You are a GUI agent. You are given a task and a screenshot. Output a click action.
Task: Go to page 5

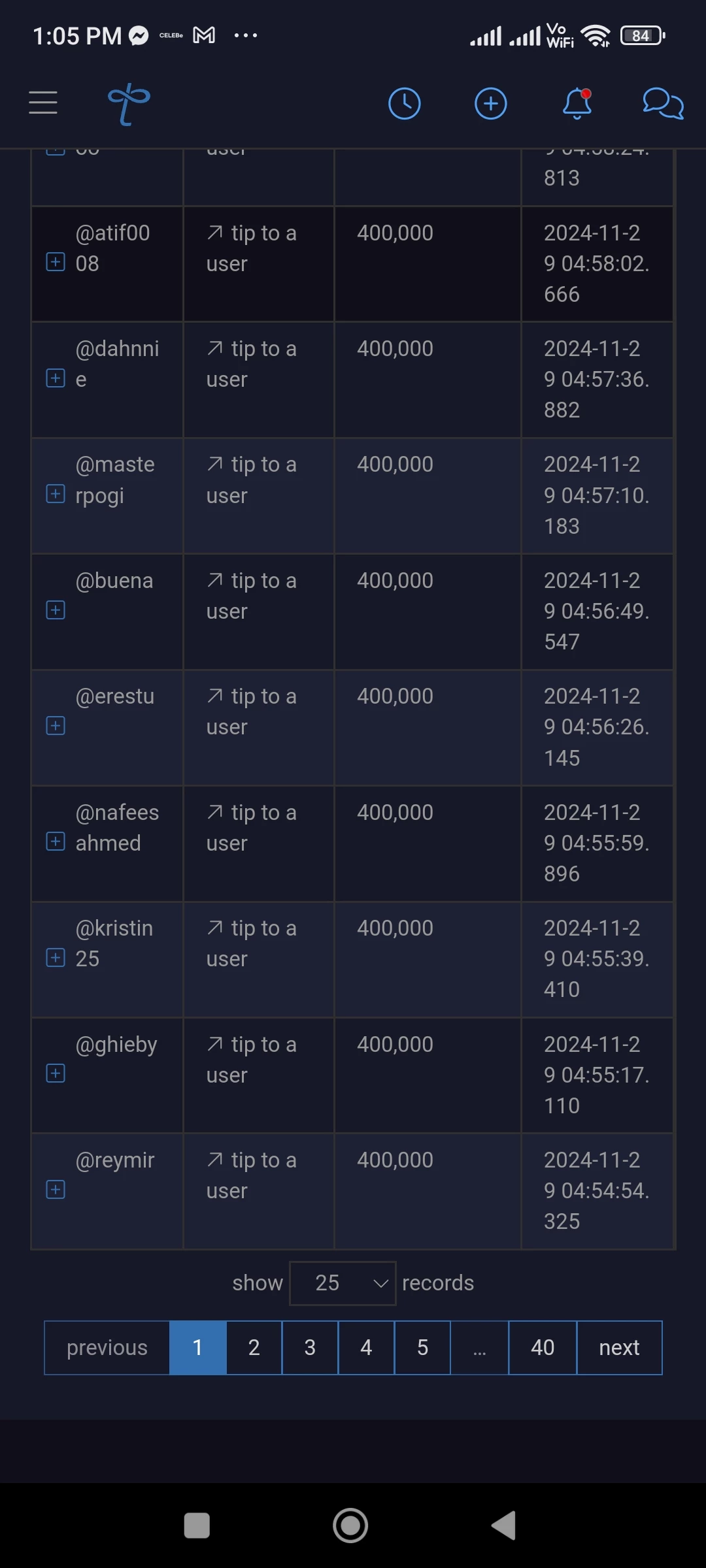(x=423, y=1348)
